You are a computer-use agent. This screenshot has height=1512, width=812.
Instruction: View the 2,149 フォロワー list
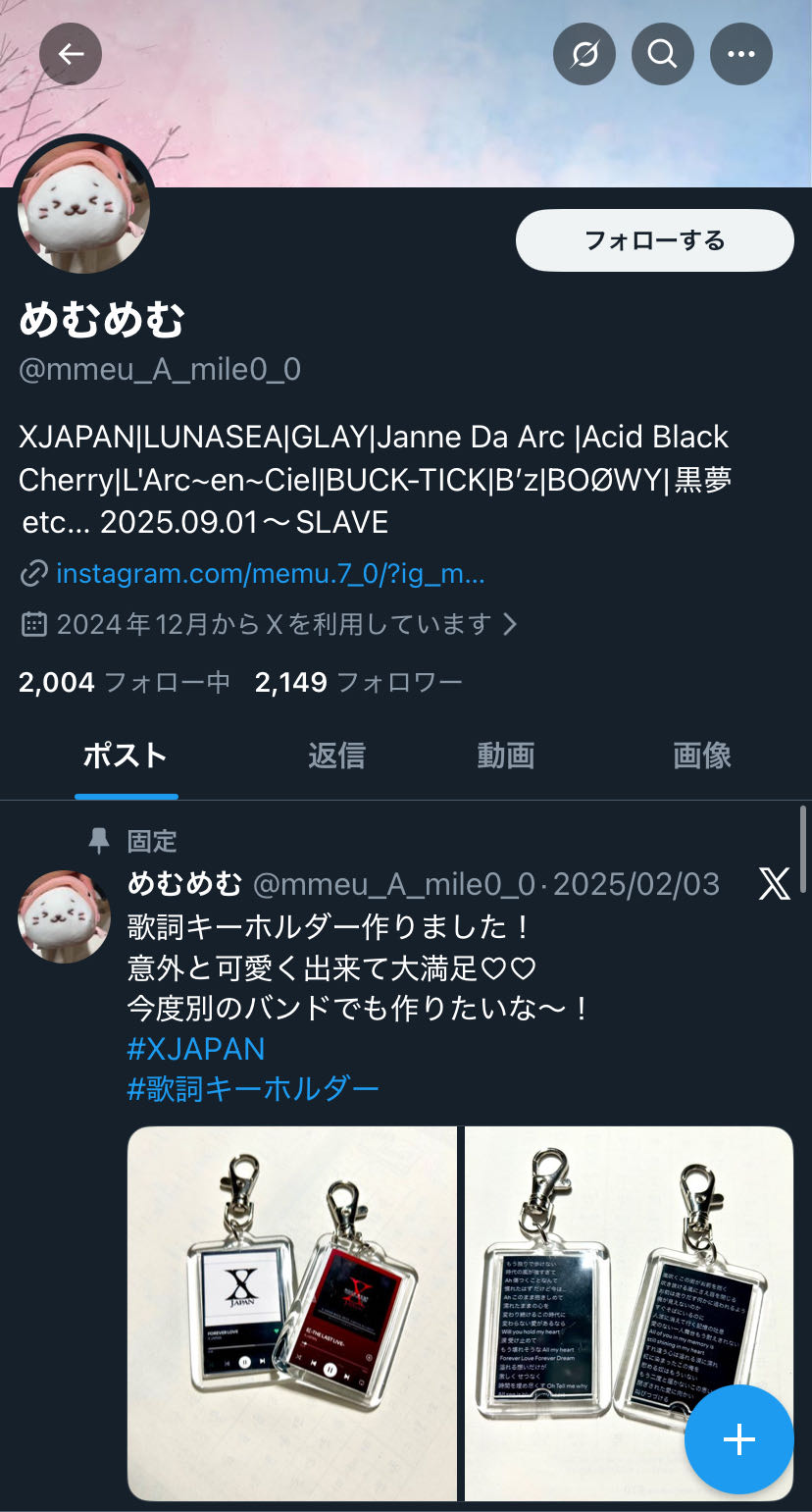(358, 682)
